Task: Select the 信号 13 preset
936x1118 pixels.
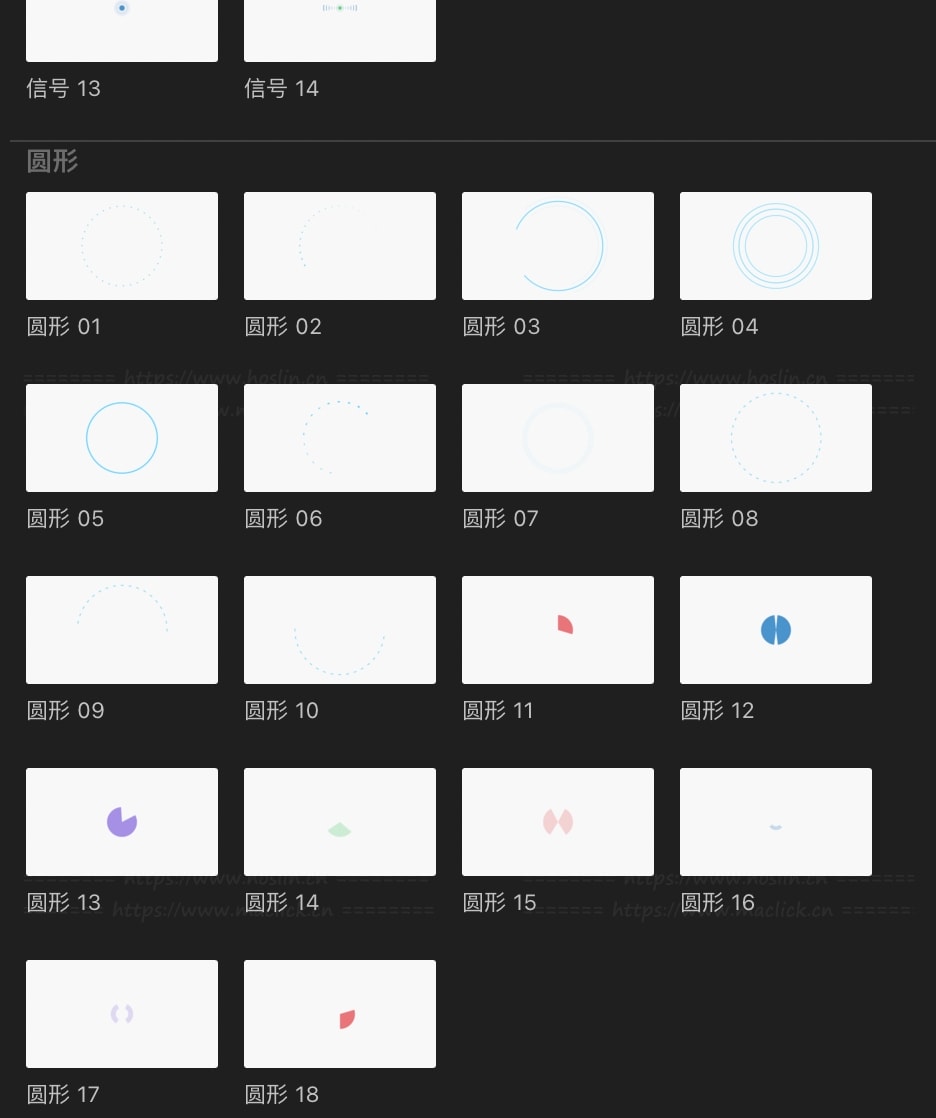Action: (122, 30)
